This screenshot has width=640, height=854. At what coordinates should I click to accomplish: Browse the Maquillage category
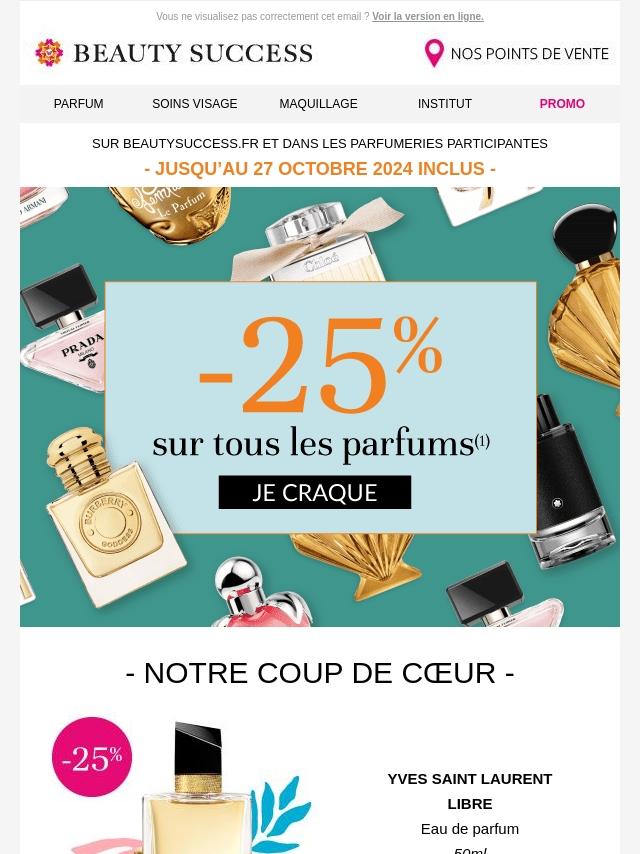[318, 104]
